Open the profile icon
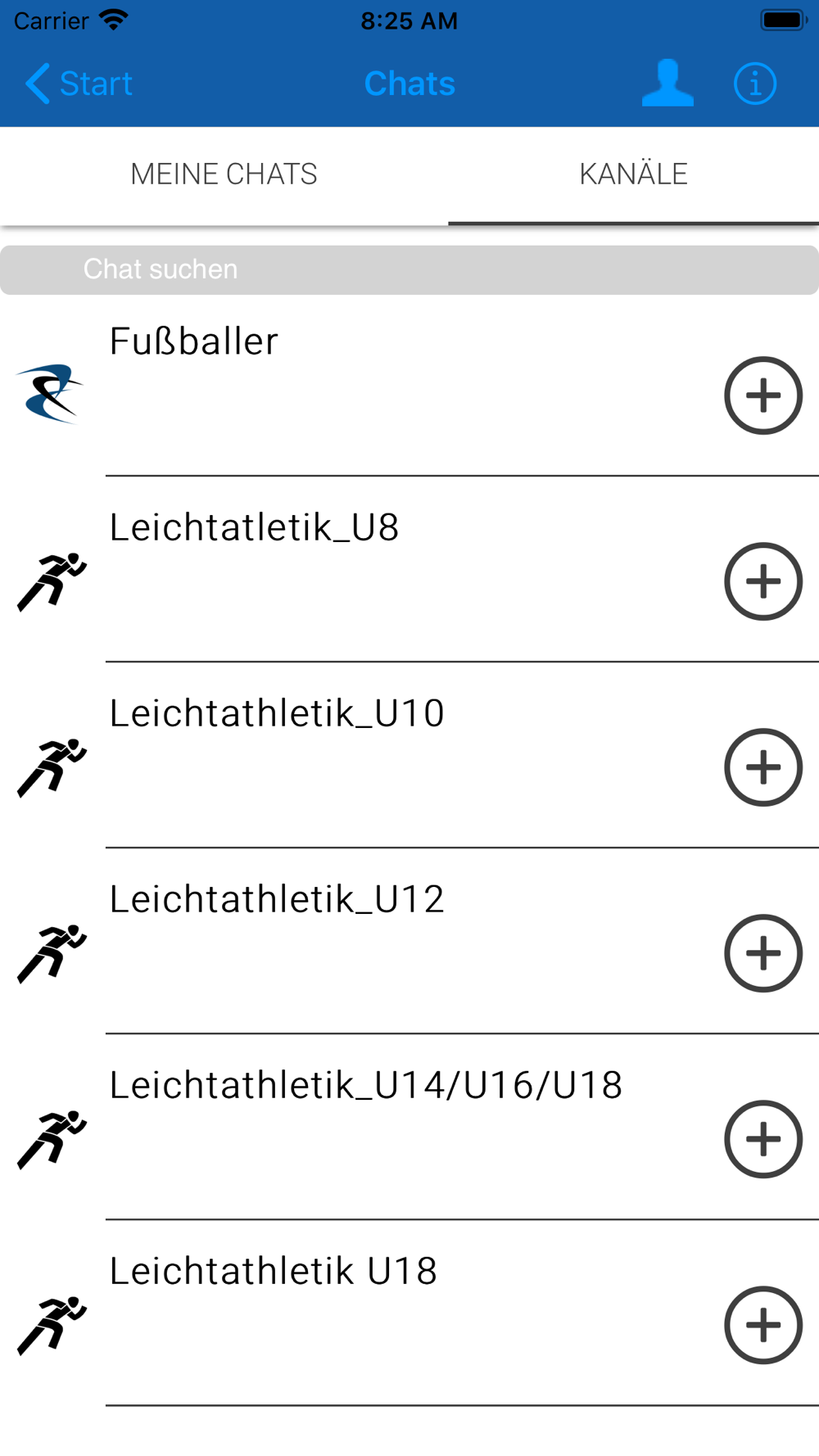The height and width of the screenshot is (1456, 819). (x=667, y=83)
